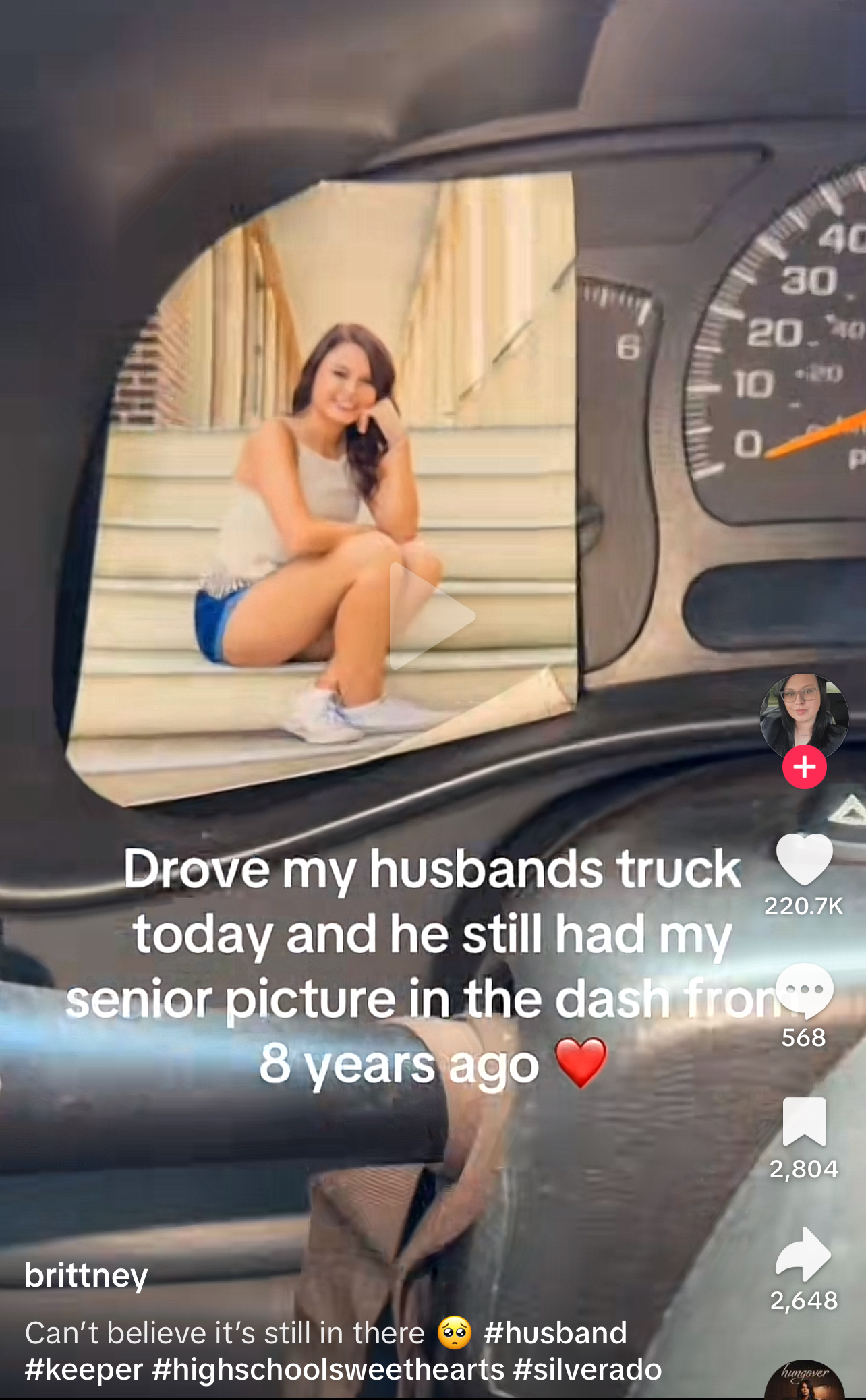This screenshot has height=1400, width=866.
Task: Open the #highschoolsweethearts hashtag
Action: [x=328, y=1370]
